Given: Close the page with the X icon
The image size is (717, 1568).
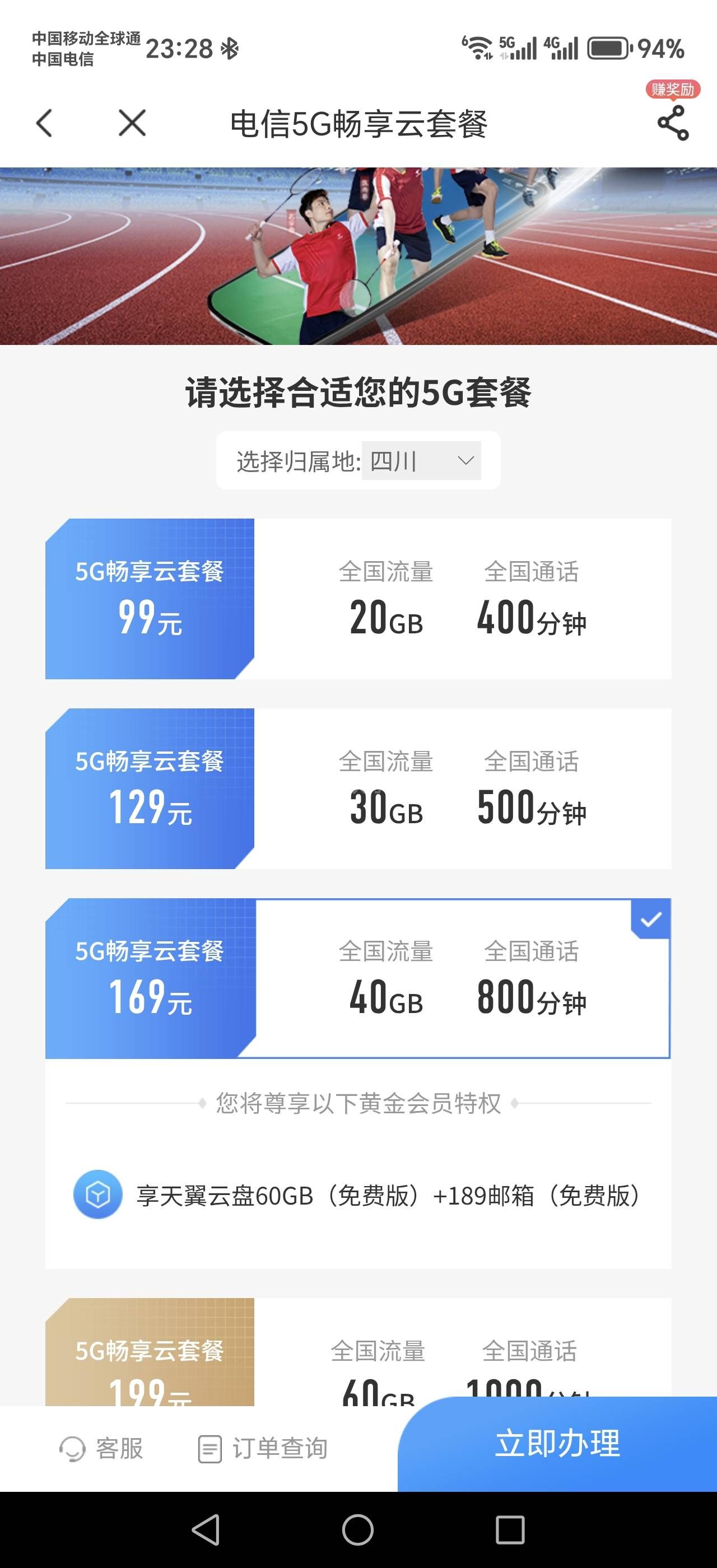Looking at the screenshot, I should 132,124.
